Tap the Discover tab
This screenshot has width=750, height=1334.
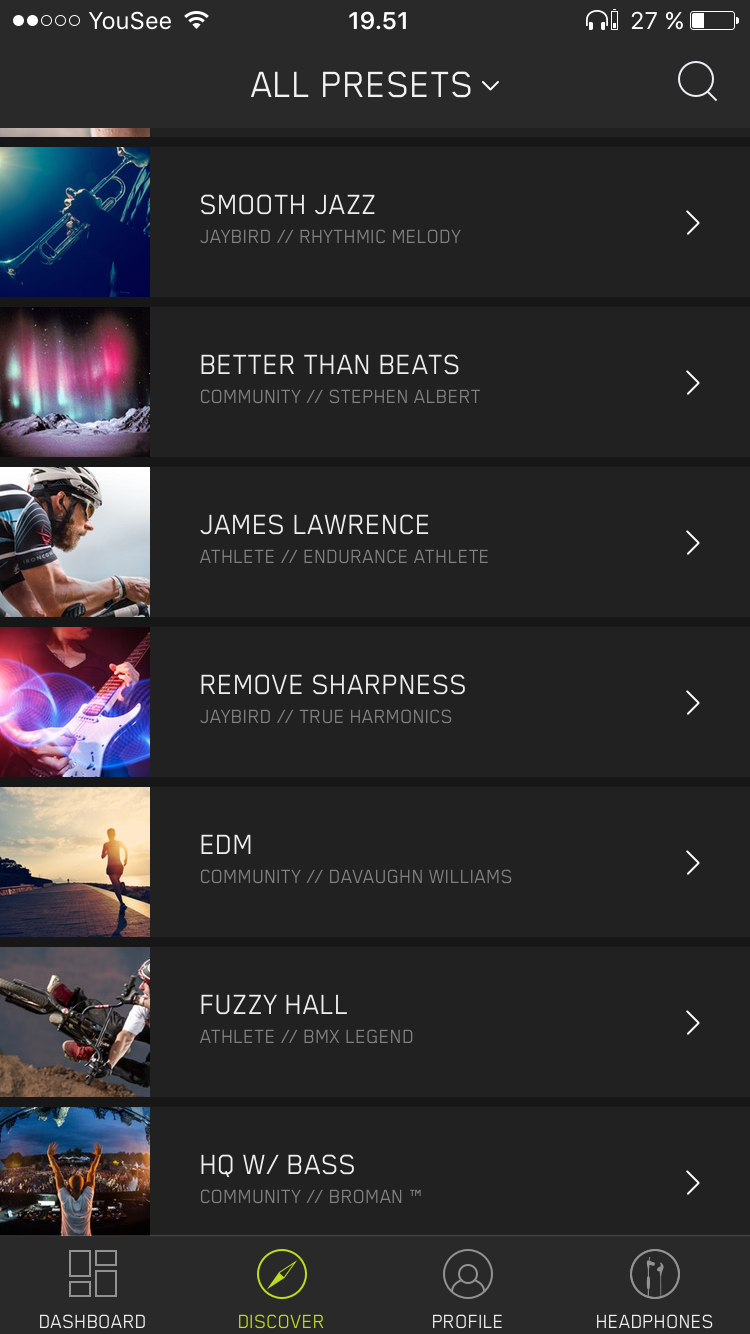281,1288
